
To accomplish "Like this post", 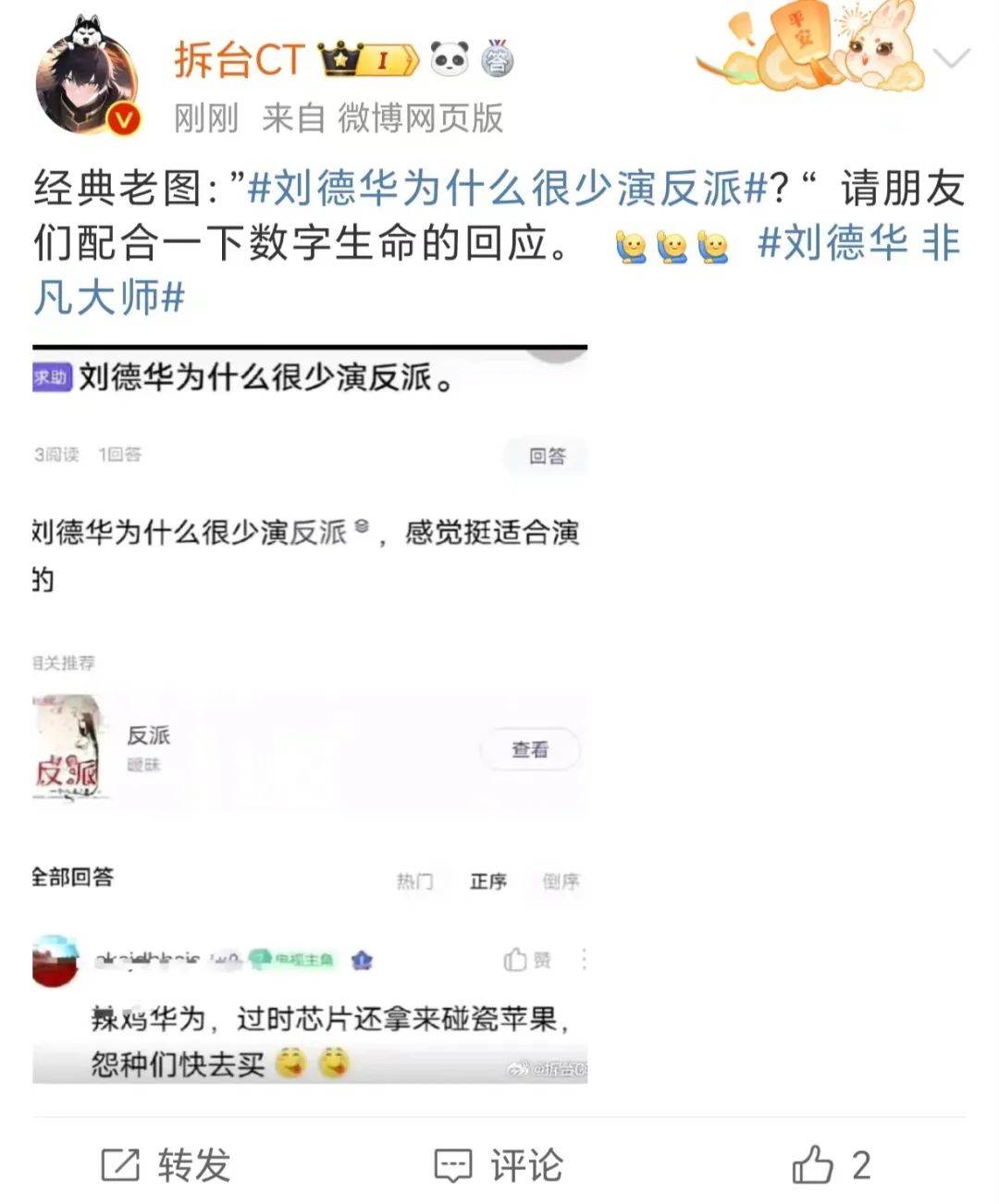I will tap(831, 1165).
